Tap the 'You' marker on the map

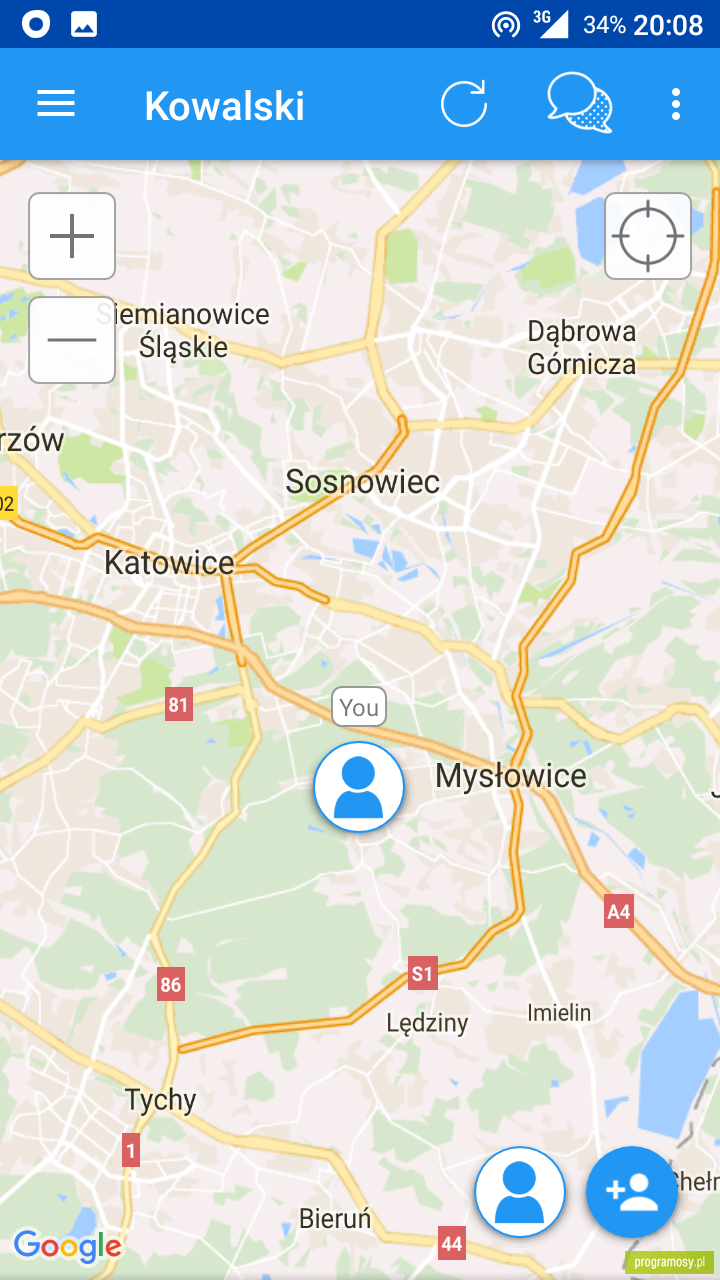359,787
